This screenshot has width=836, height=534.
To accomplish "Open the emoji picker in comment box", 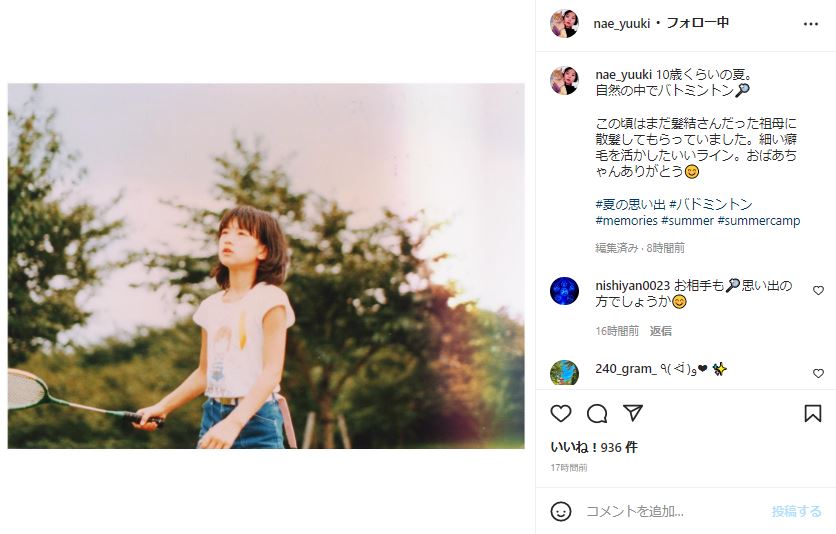I will pyautogui.click(x=561, y=511).
